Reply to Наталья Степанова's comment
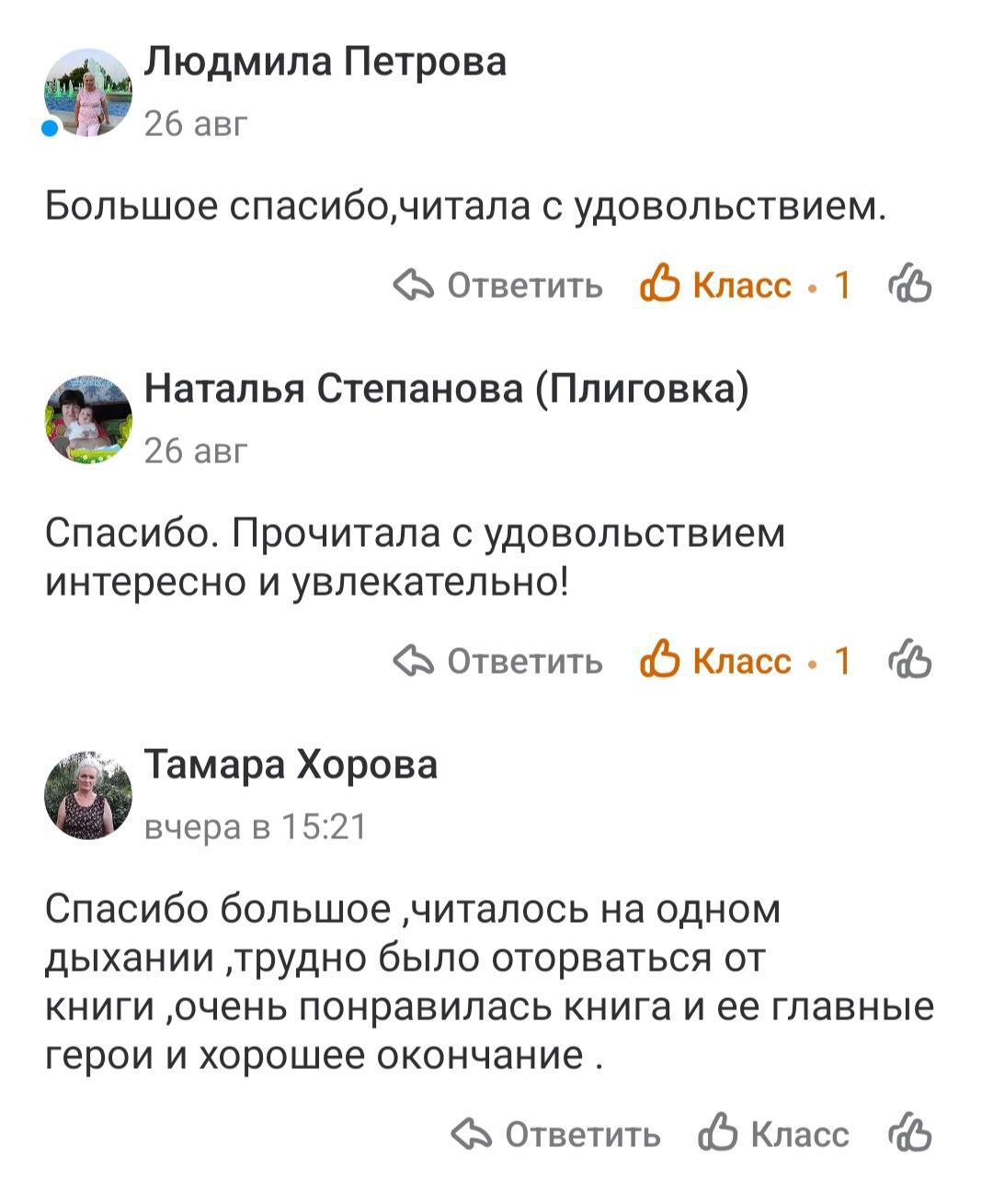 [x=499, y=661]
